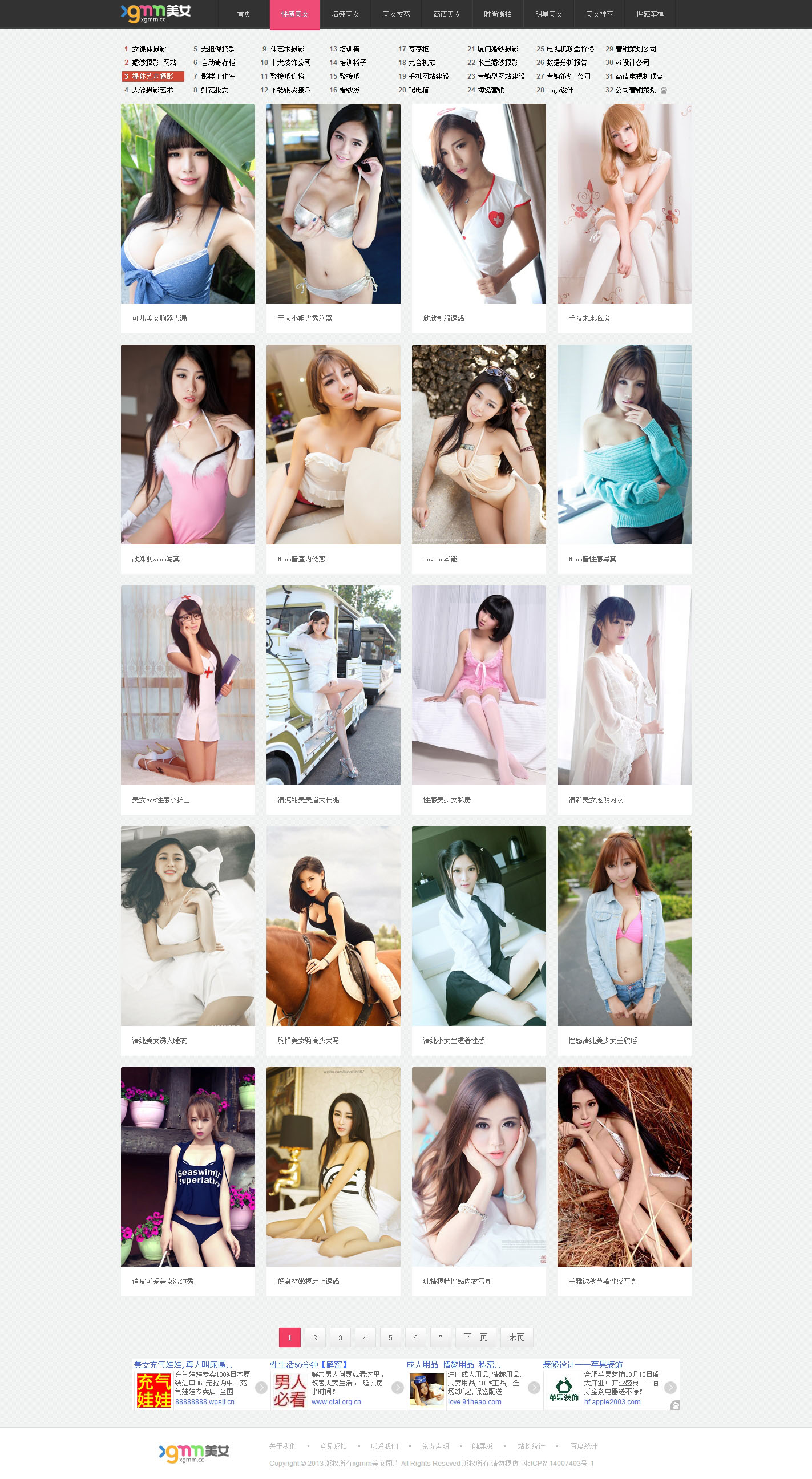Jump to the last page 末页

tap(516, 1337)
